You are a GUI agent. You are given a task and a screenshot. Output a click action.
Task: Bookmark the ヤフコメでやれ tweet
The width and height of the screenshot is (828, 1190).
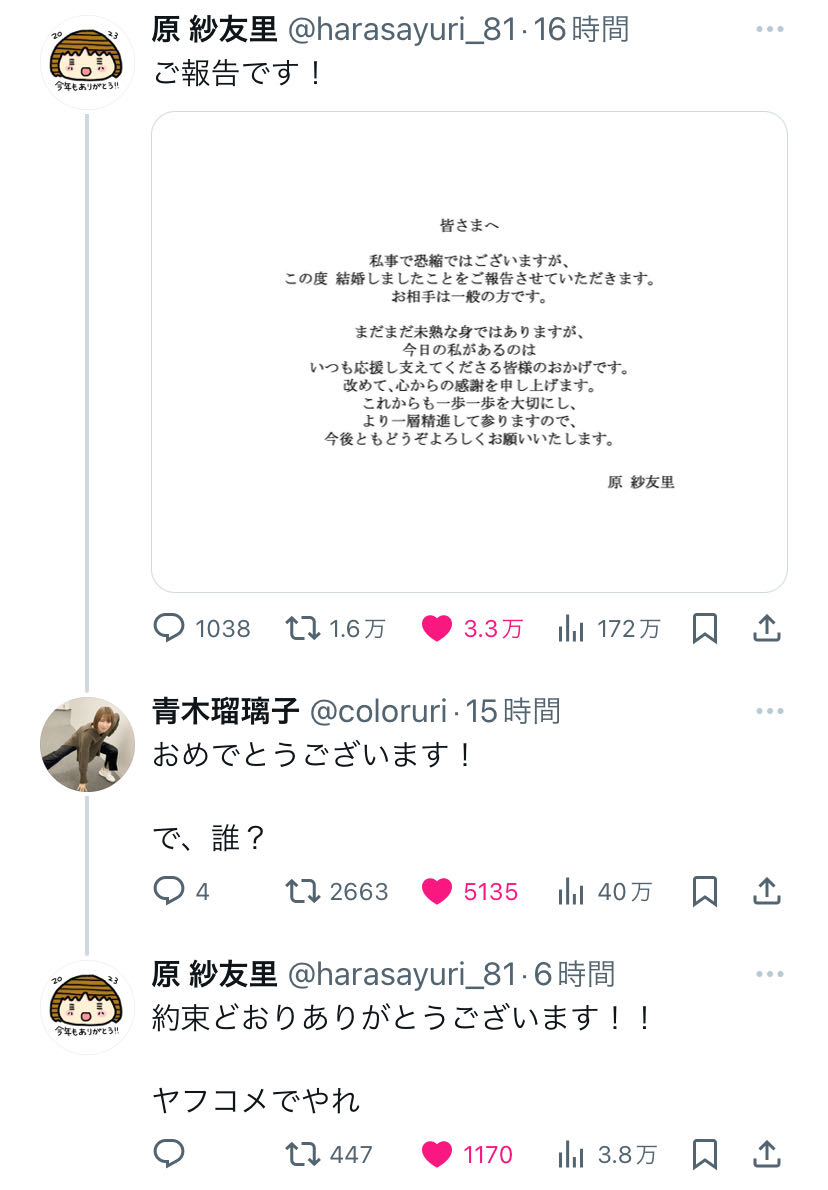704,1154
